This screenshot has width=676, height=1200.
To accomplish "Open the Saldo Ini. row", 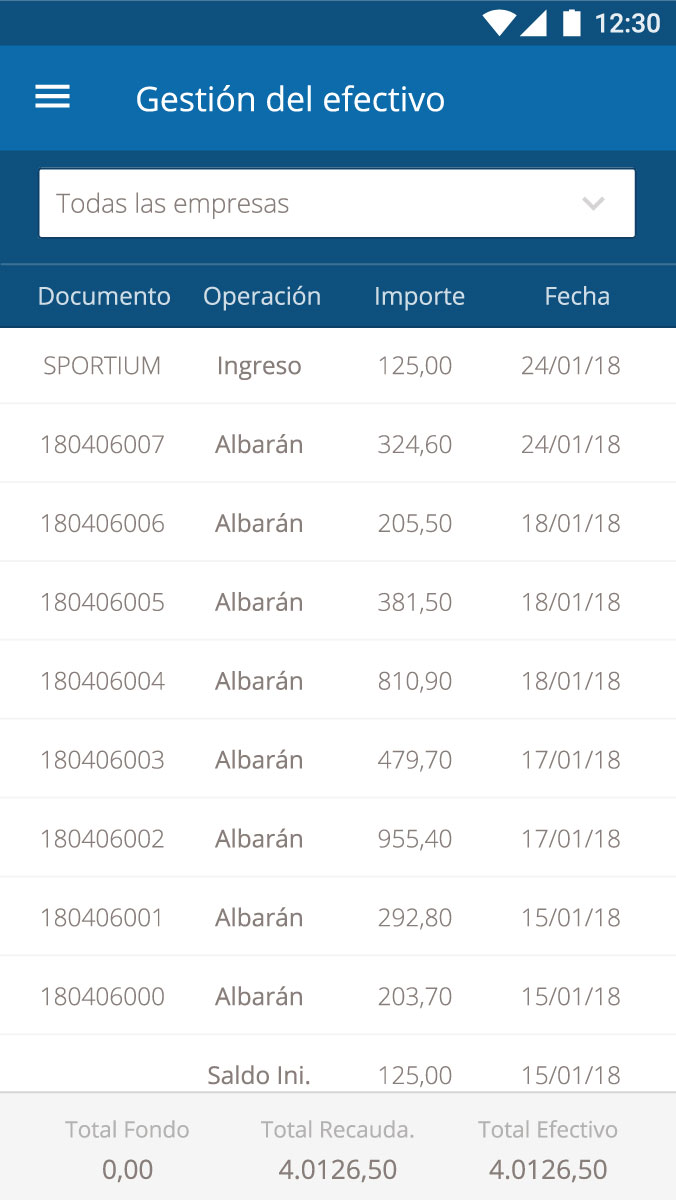I will point(337,1072).
